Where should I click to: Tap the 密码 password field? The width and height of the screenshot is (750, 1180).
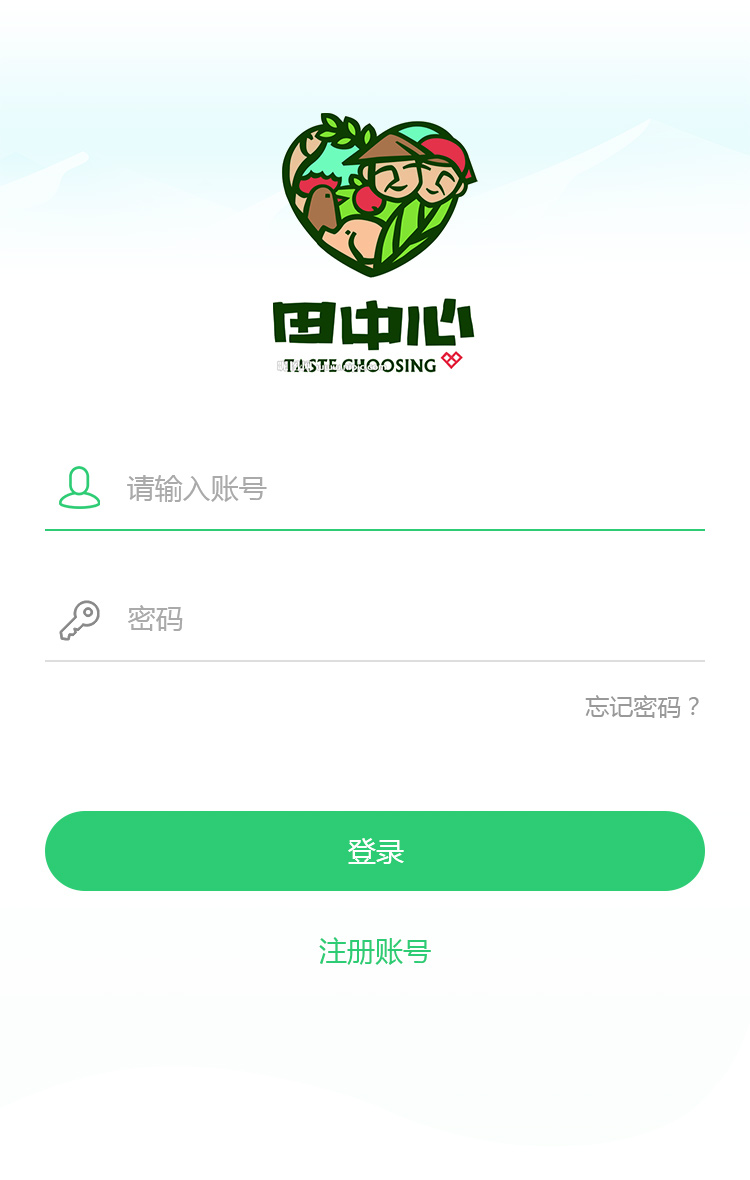(x=400, y=620)
